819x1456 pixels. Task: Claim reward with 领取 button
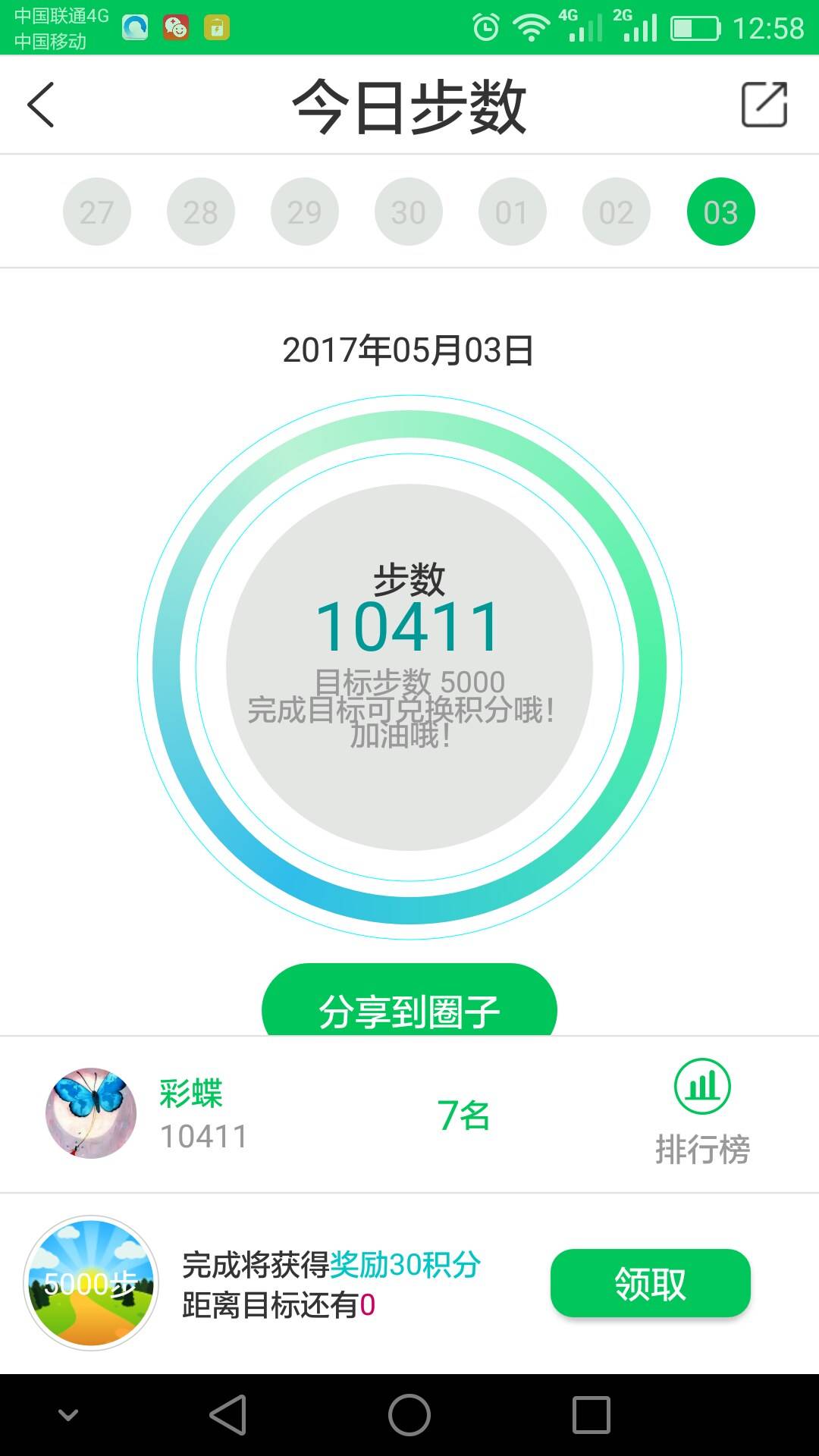[x=650, y=1283]
